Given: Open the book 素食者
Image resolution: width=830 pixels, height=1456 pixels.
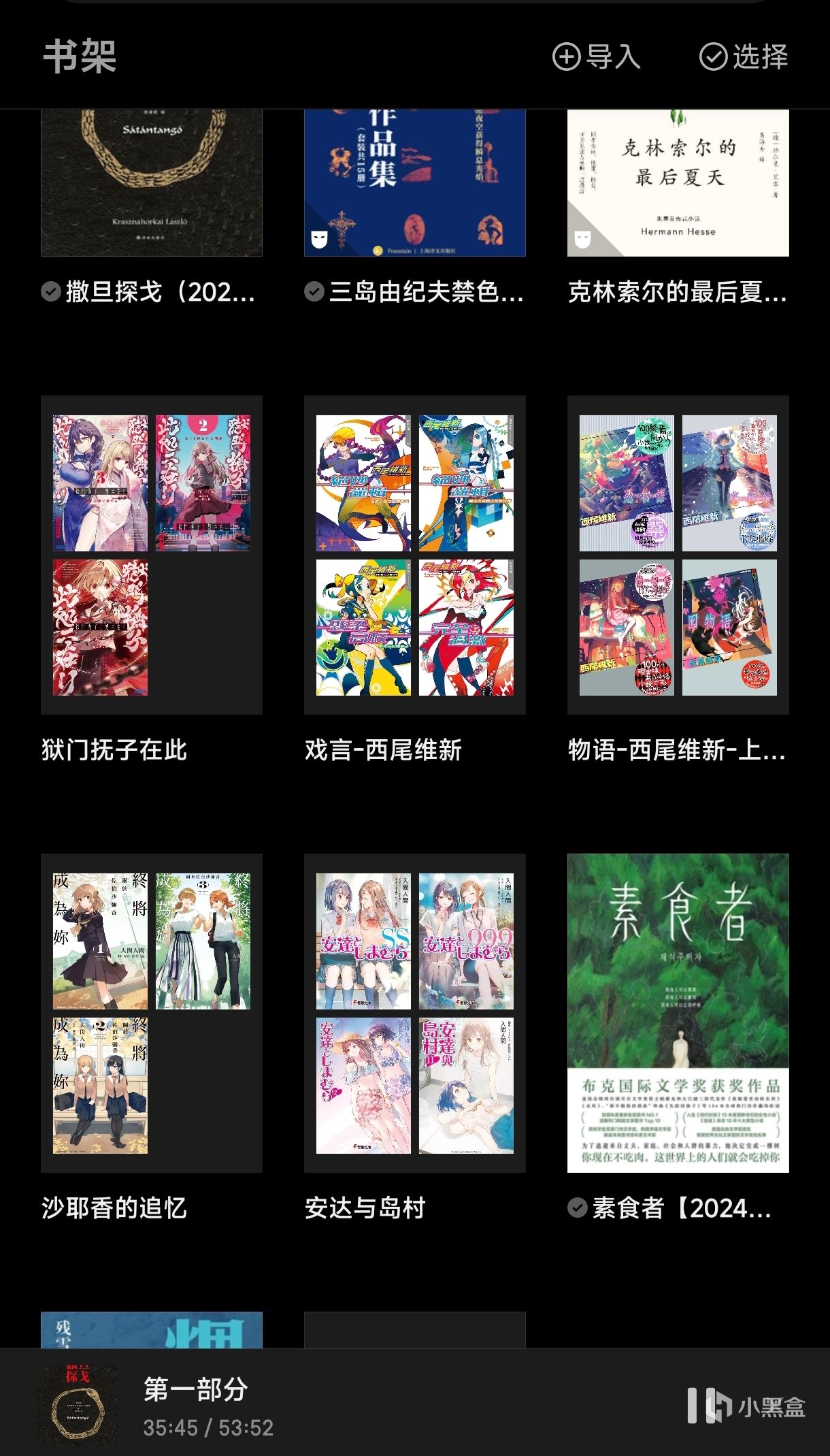Looking at the screenshot, I should [x=678, y=1013].
